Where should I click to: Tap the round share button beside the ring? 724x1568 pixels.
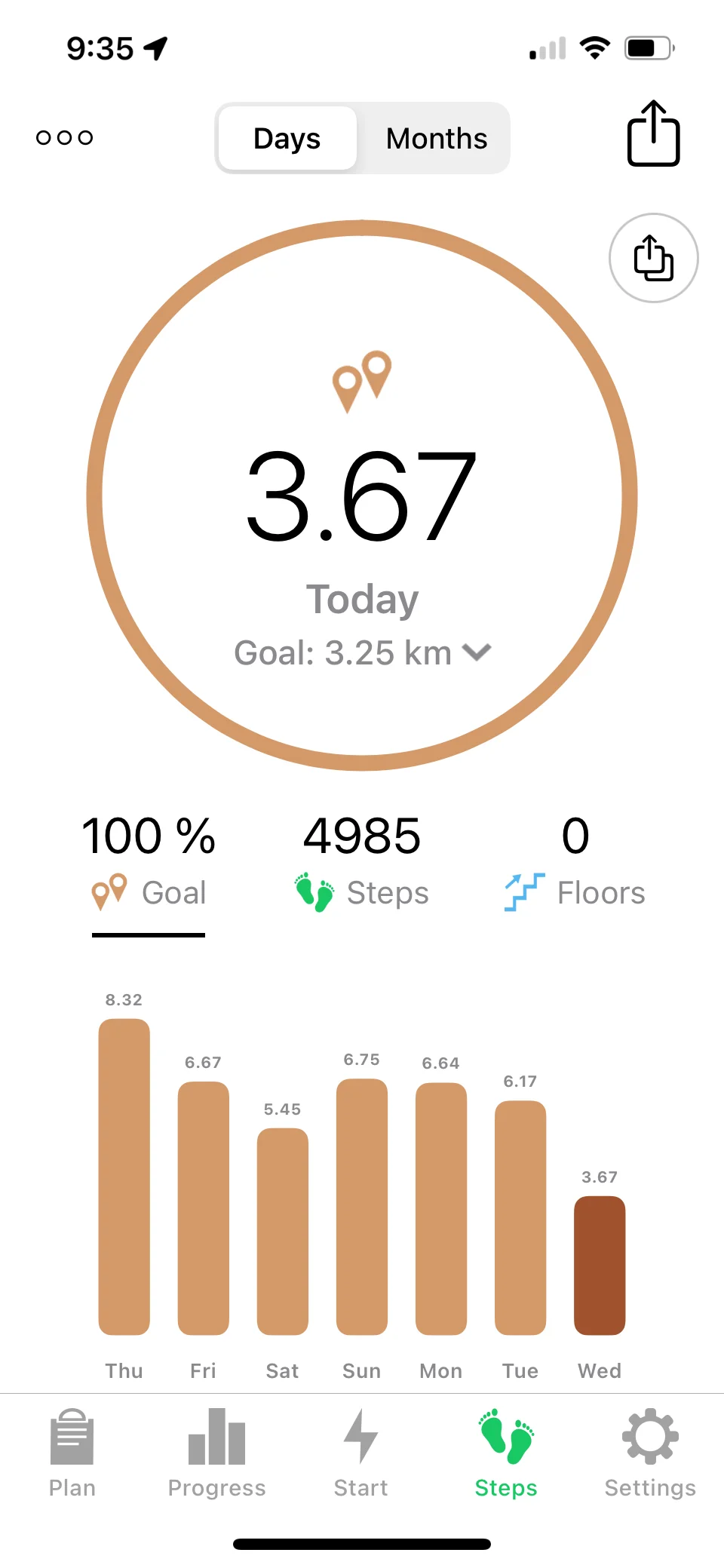pyautogui.click(x=653, y=258)
